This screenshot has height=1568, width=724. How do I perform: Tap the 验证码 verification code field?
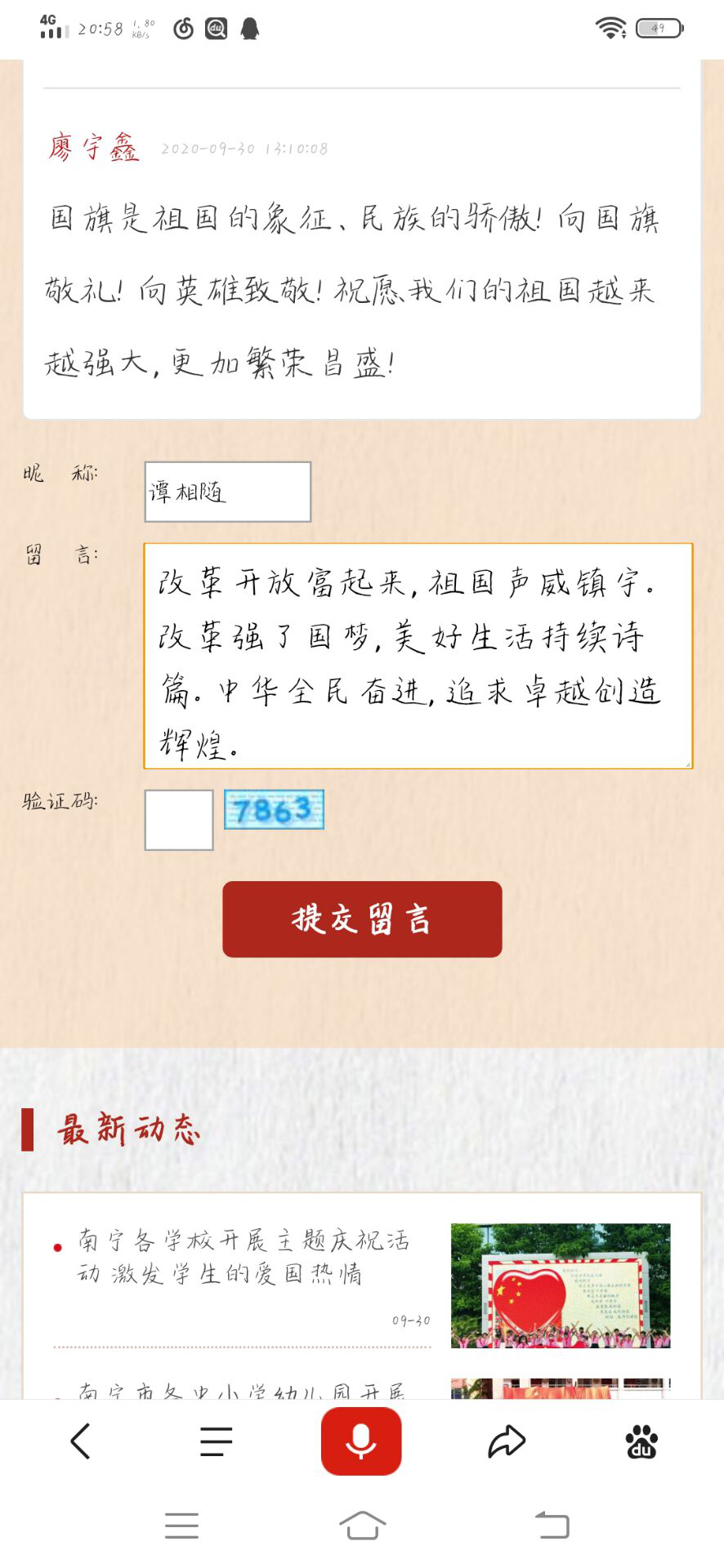point(178,819)
